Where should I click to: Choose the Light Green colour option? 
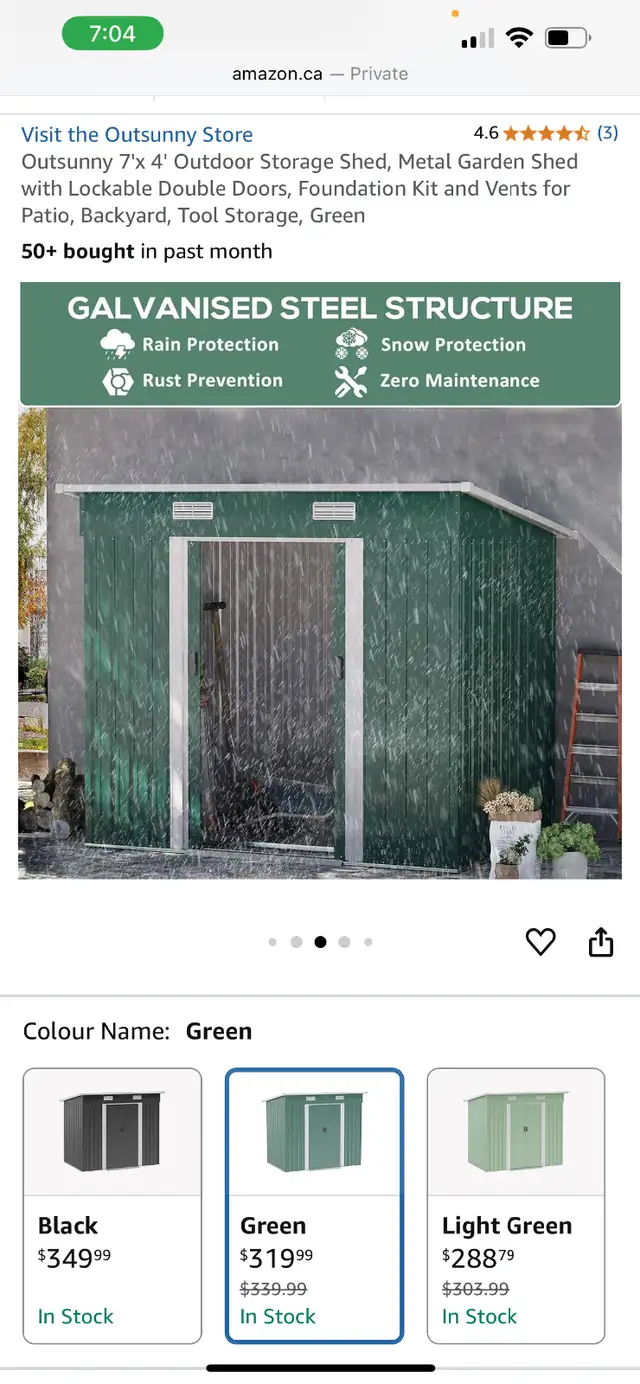516,1206
